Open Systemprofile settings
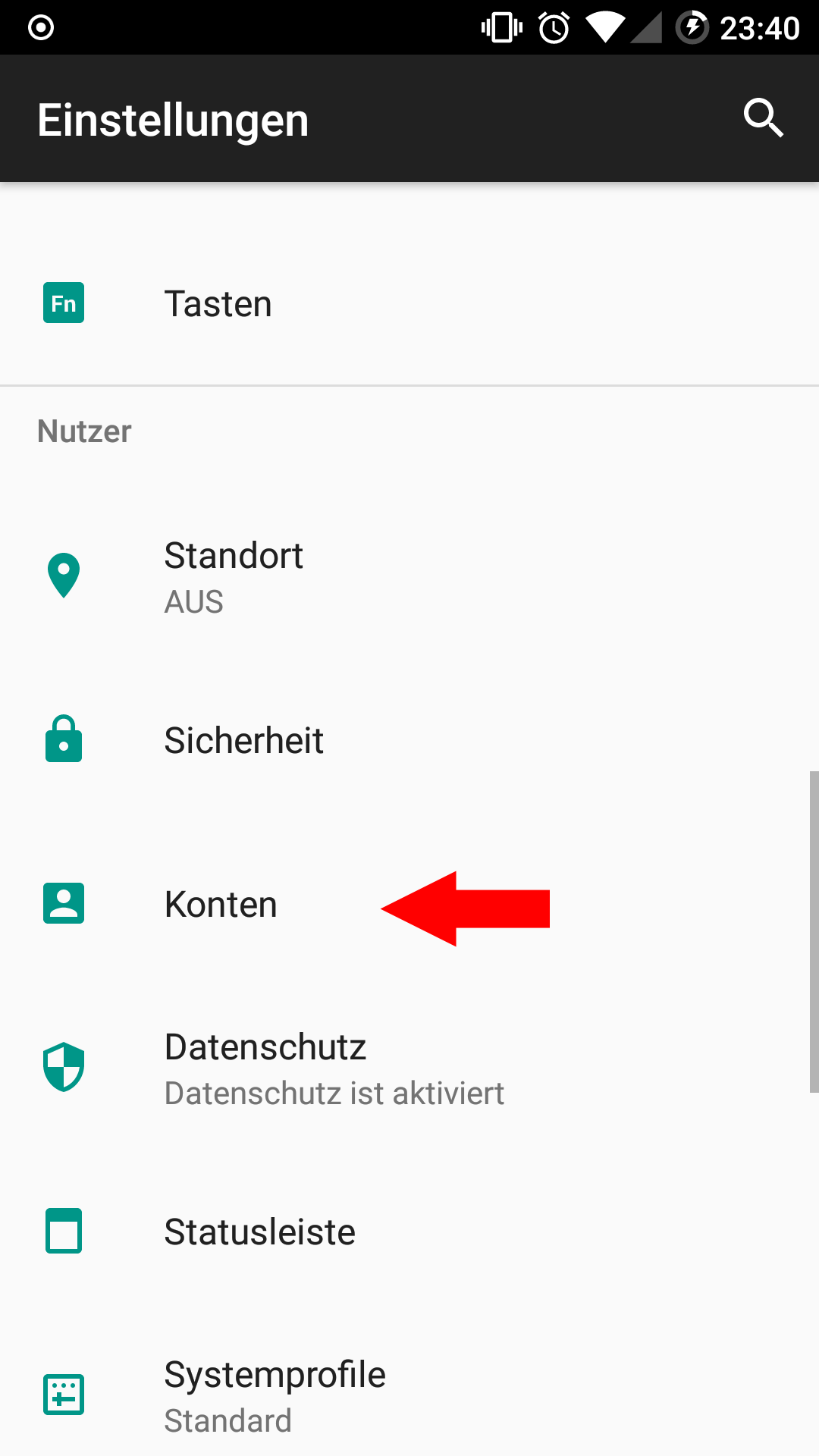Viewport: 819px width, 1456px height. click(x=409, y=1394)
